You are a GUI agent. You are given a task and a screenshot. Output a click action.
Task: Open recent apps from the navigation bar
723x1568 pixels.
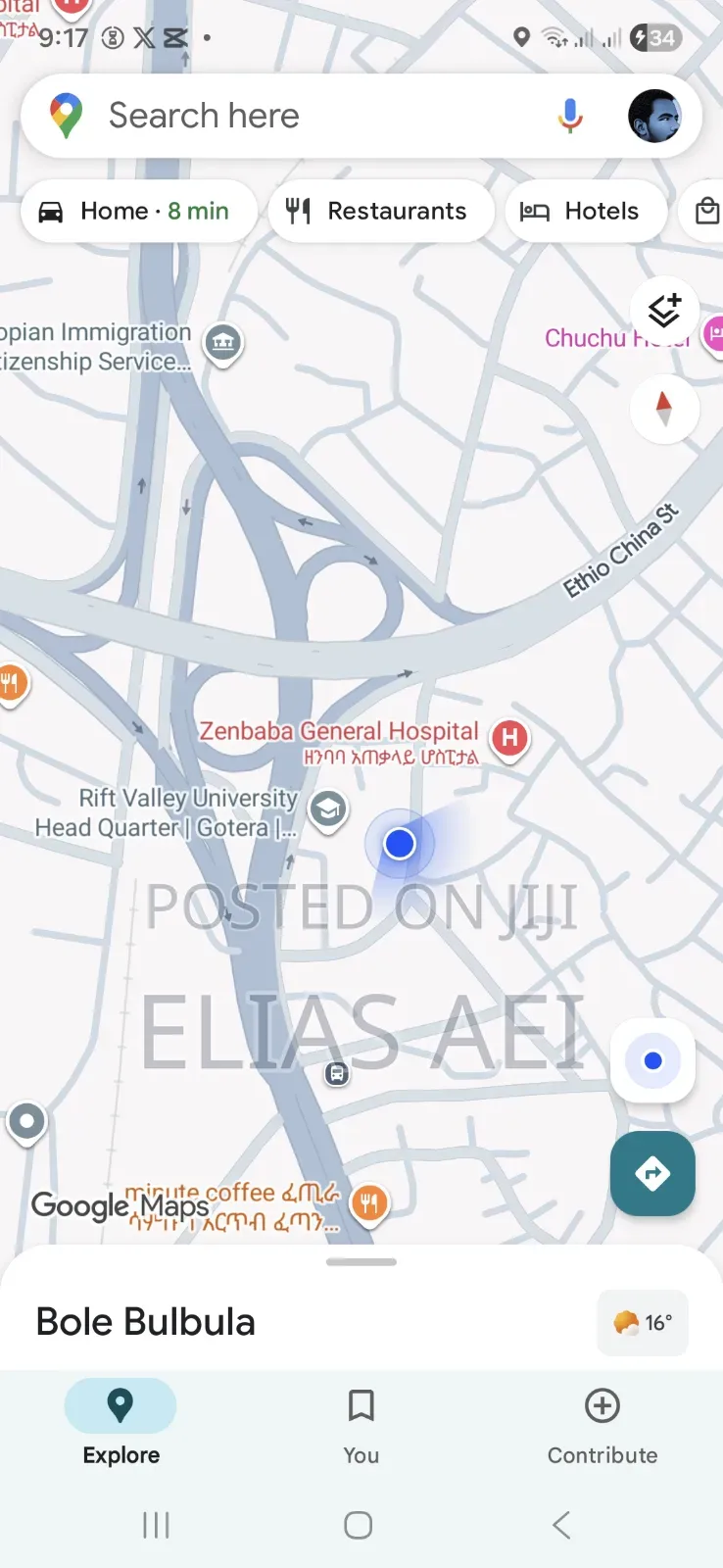point(156,1525)
